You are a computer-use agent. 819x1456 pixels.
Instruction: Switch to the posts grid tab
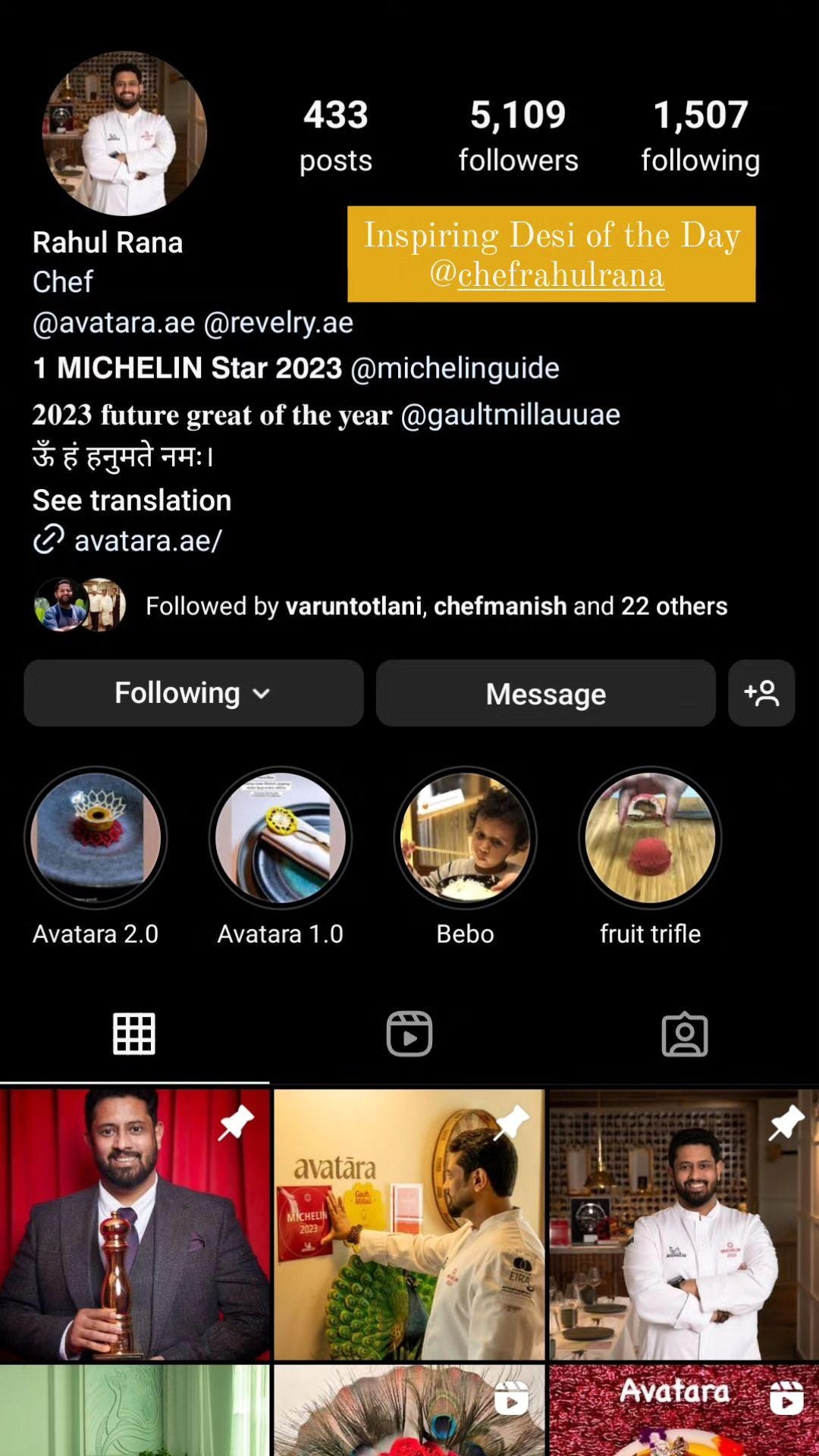134,1034
